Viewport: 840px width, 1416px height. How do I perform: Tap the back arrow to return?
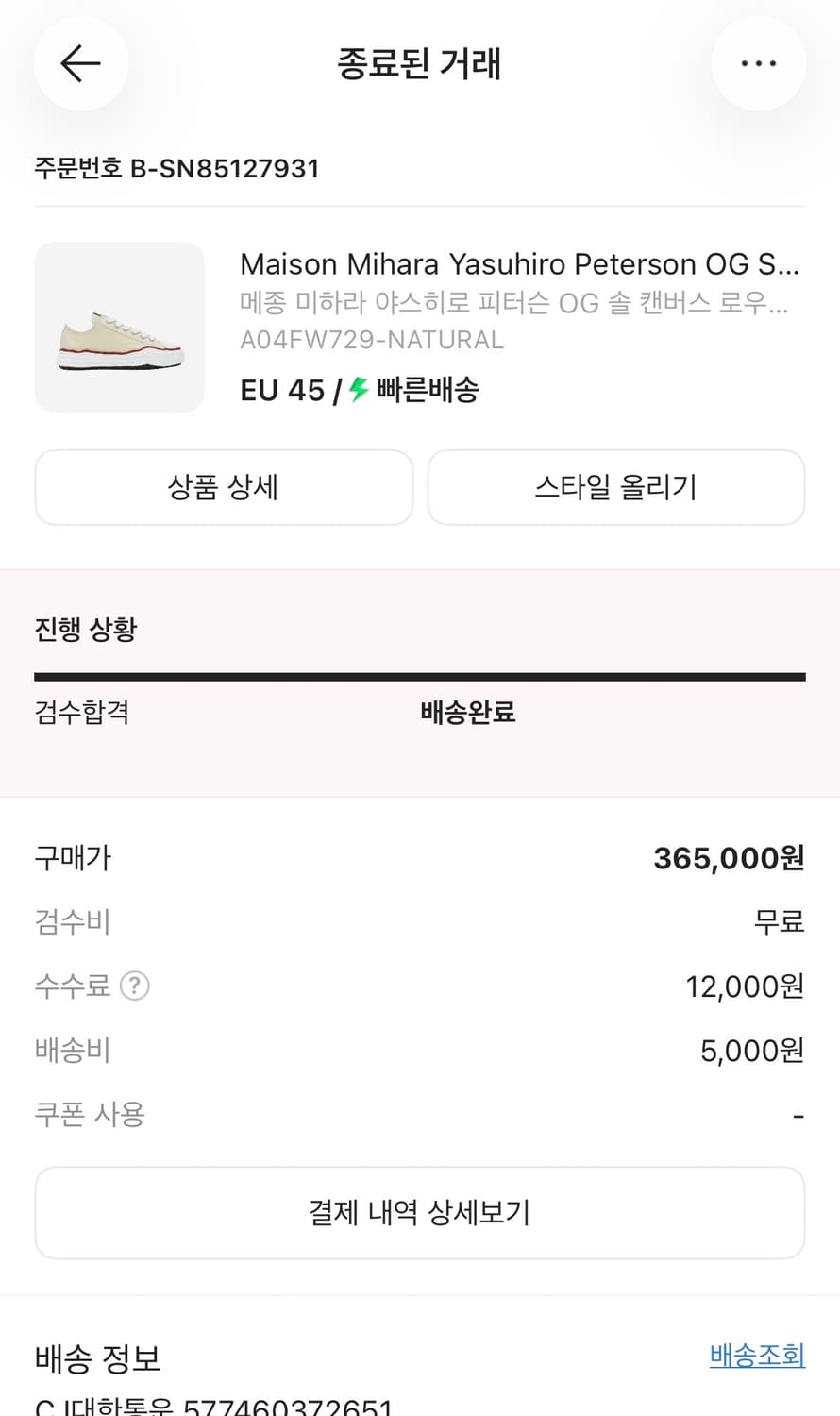[x=80, y=63]
